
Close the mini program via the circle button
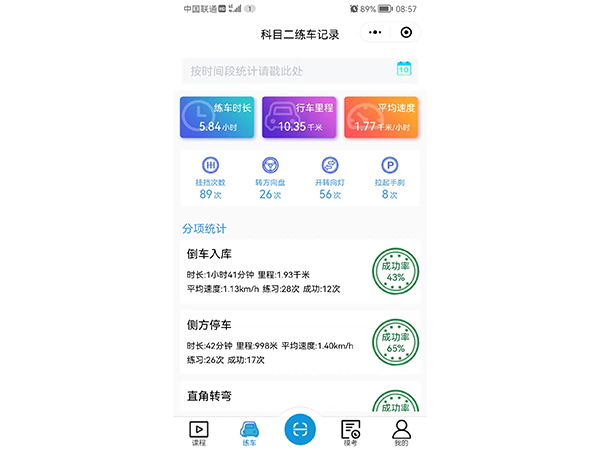click(406, 33)
